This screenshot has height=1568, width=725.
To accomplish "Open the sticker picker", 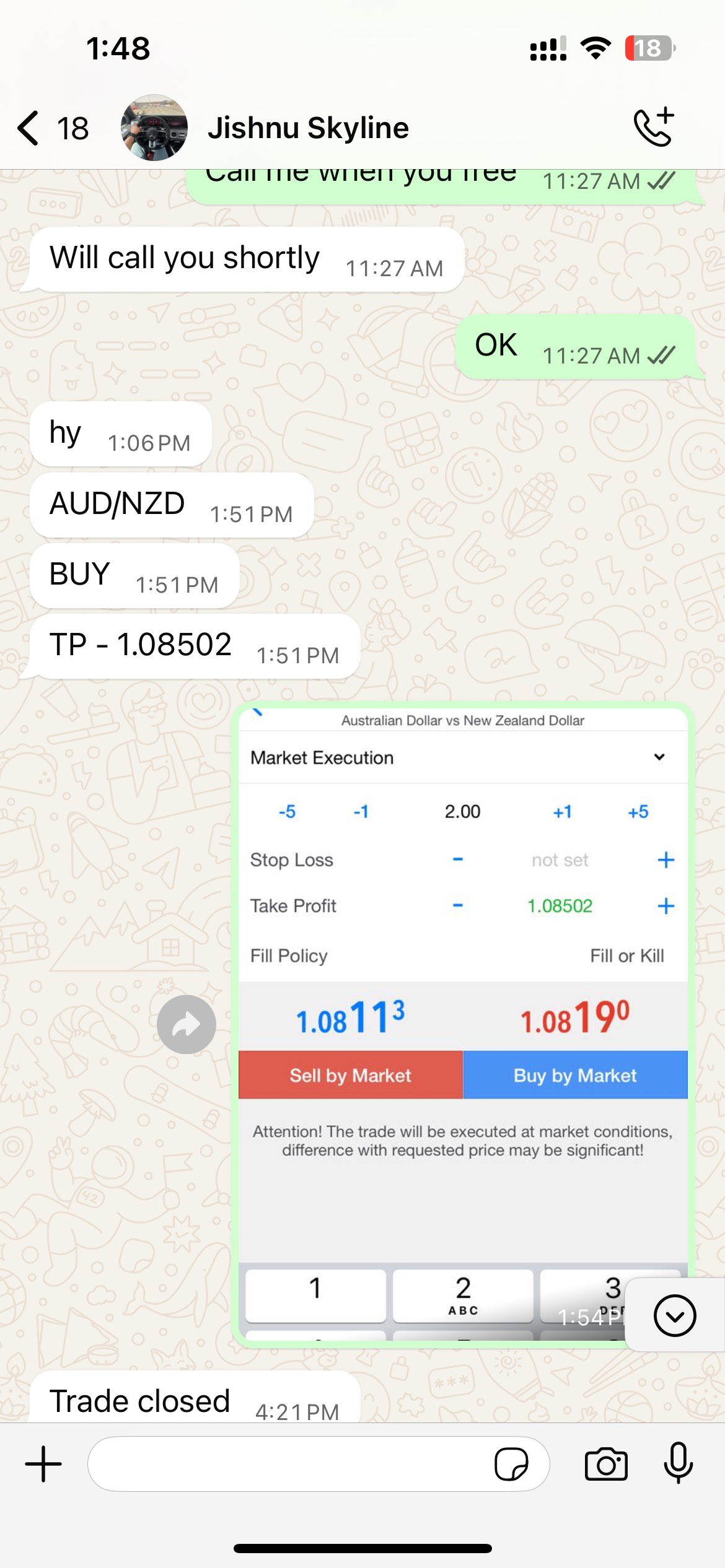I will pos(511,1464).
